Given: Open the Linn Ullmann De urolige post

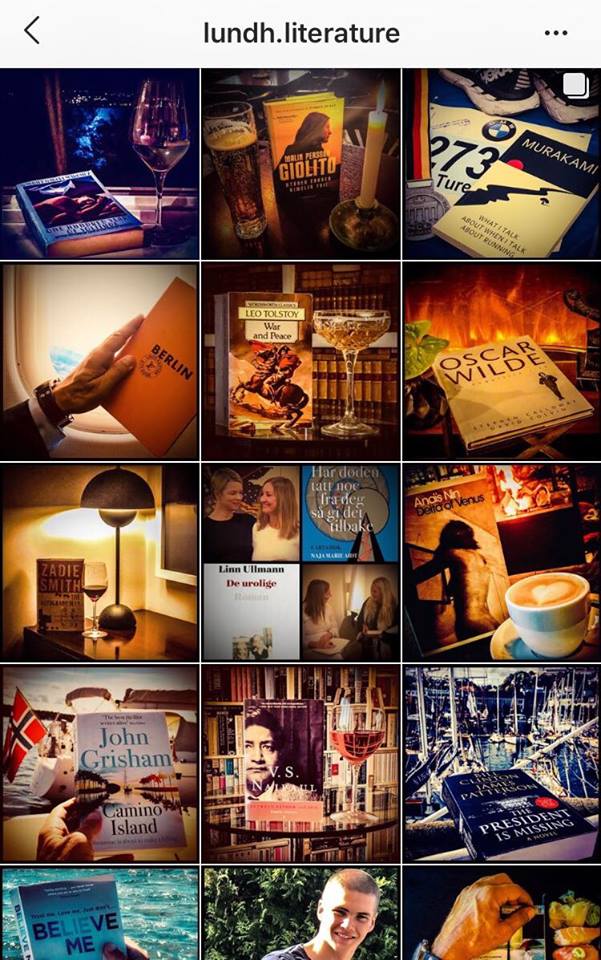Looking at the screenshot, I should point(300,562).
